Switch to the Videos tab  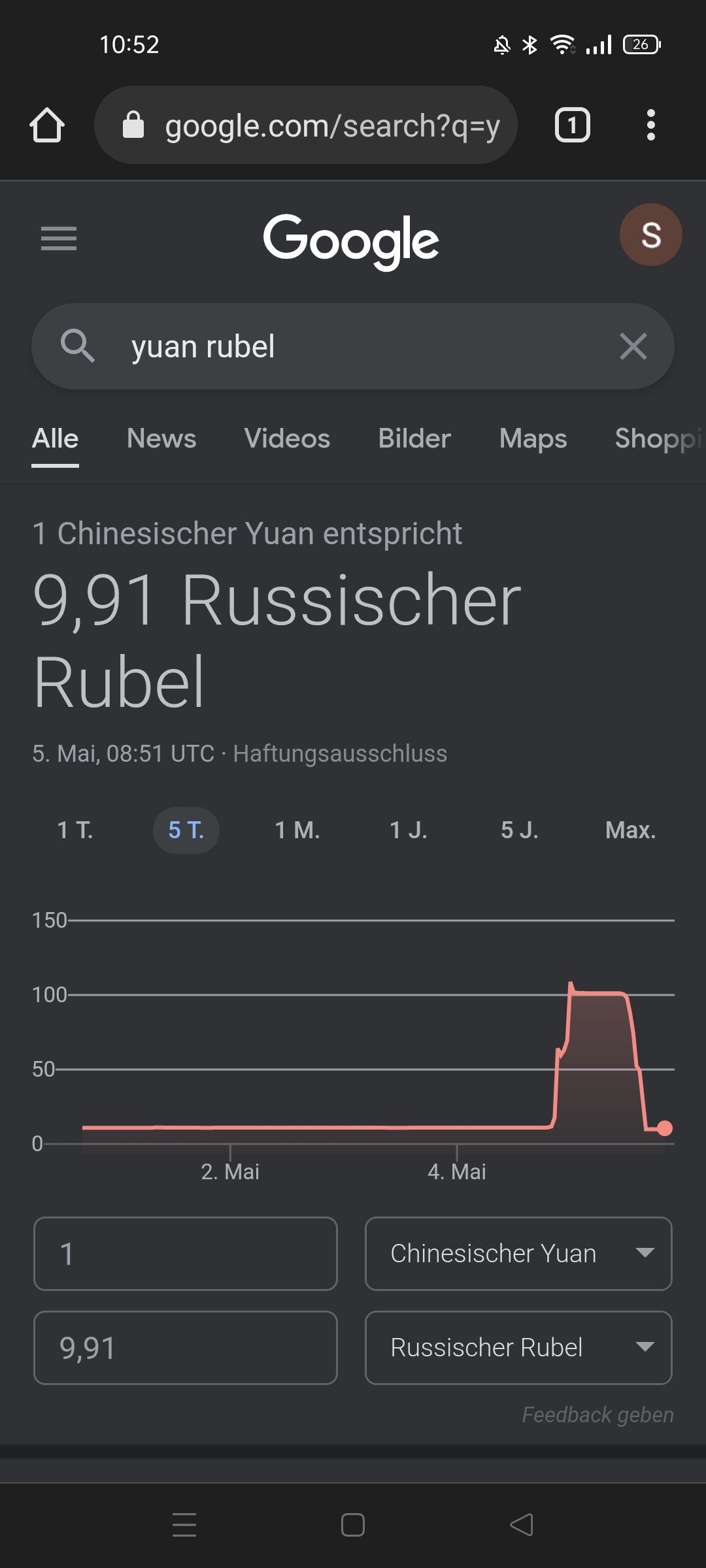(287, 438)
